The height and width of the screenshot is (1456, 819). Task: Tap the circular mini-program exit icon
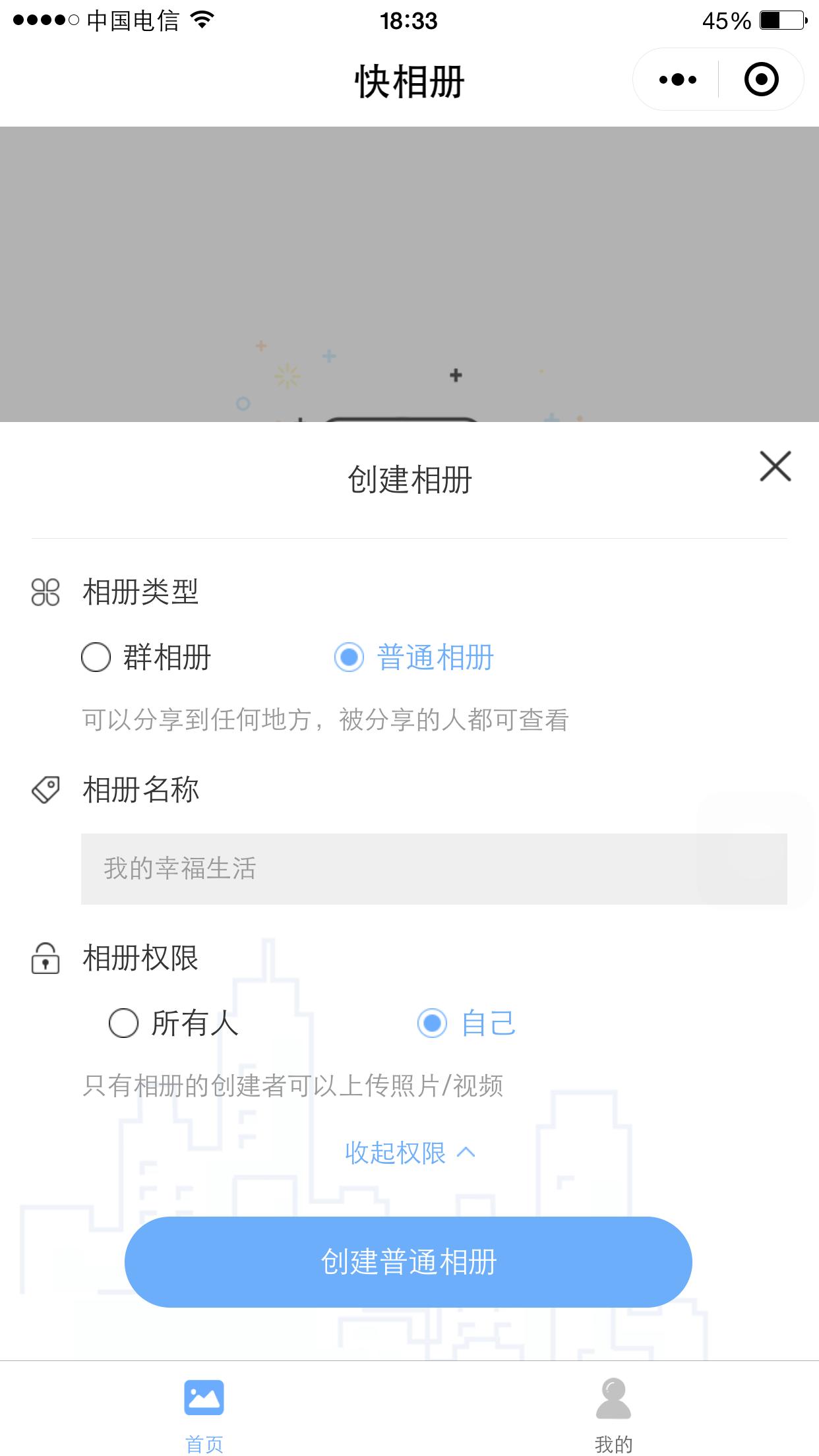point(760,79)
